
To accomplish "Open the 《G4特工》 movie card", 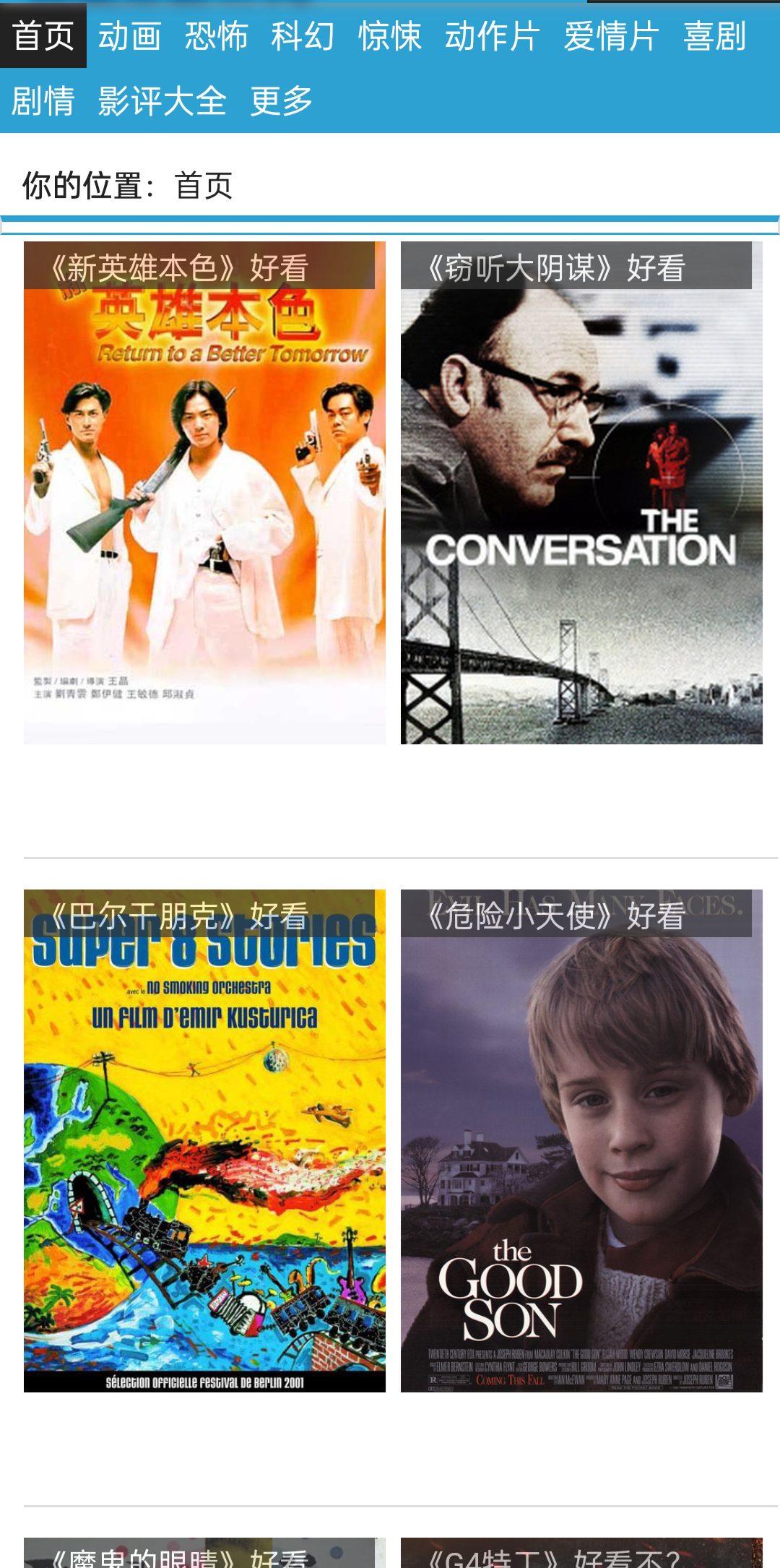I will (581, 1554).
